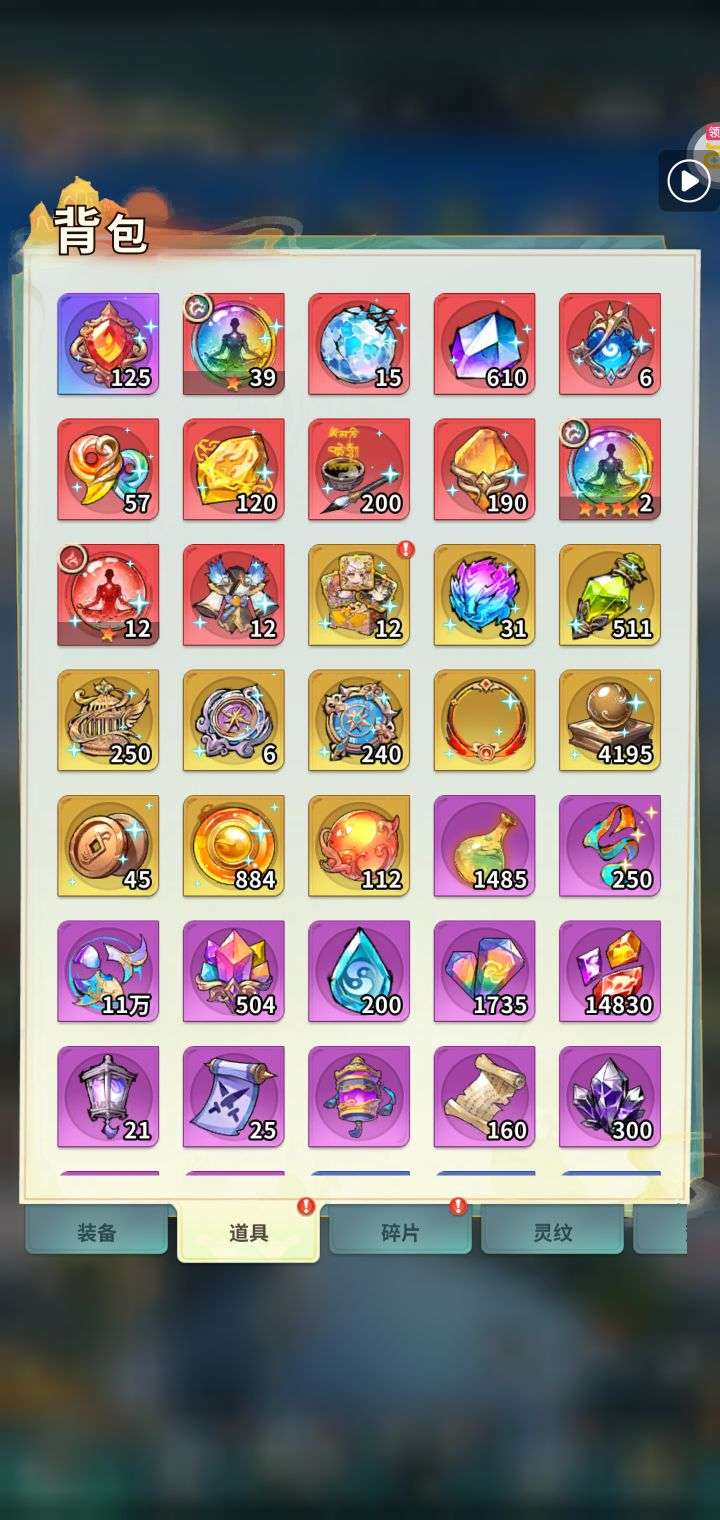Select the green potion item with 511

[x=610, y=595]
